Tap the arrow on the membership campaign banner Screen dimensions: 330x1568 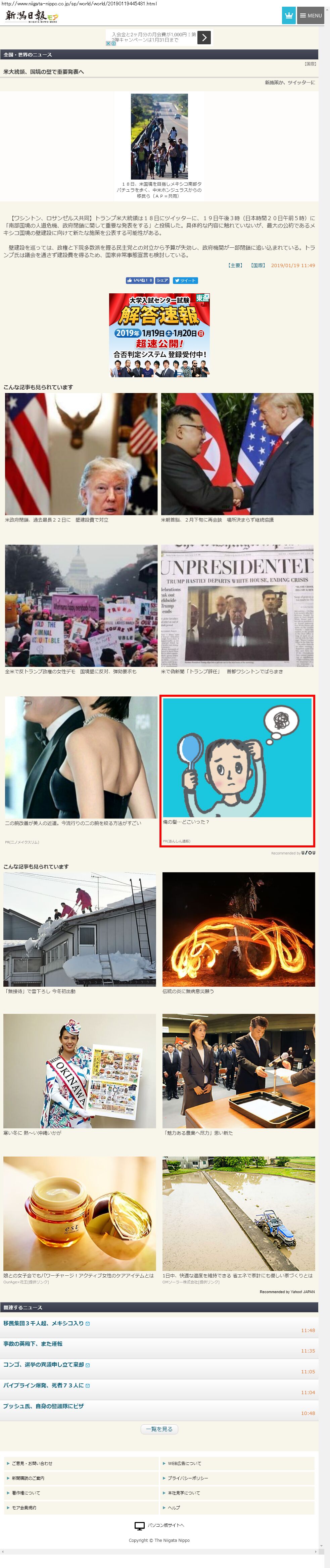(204, 38)
